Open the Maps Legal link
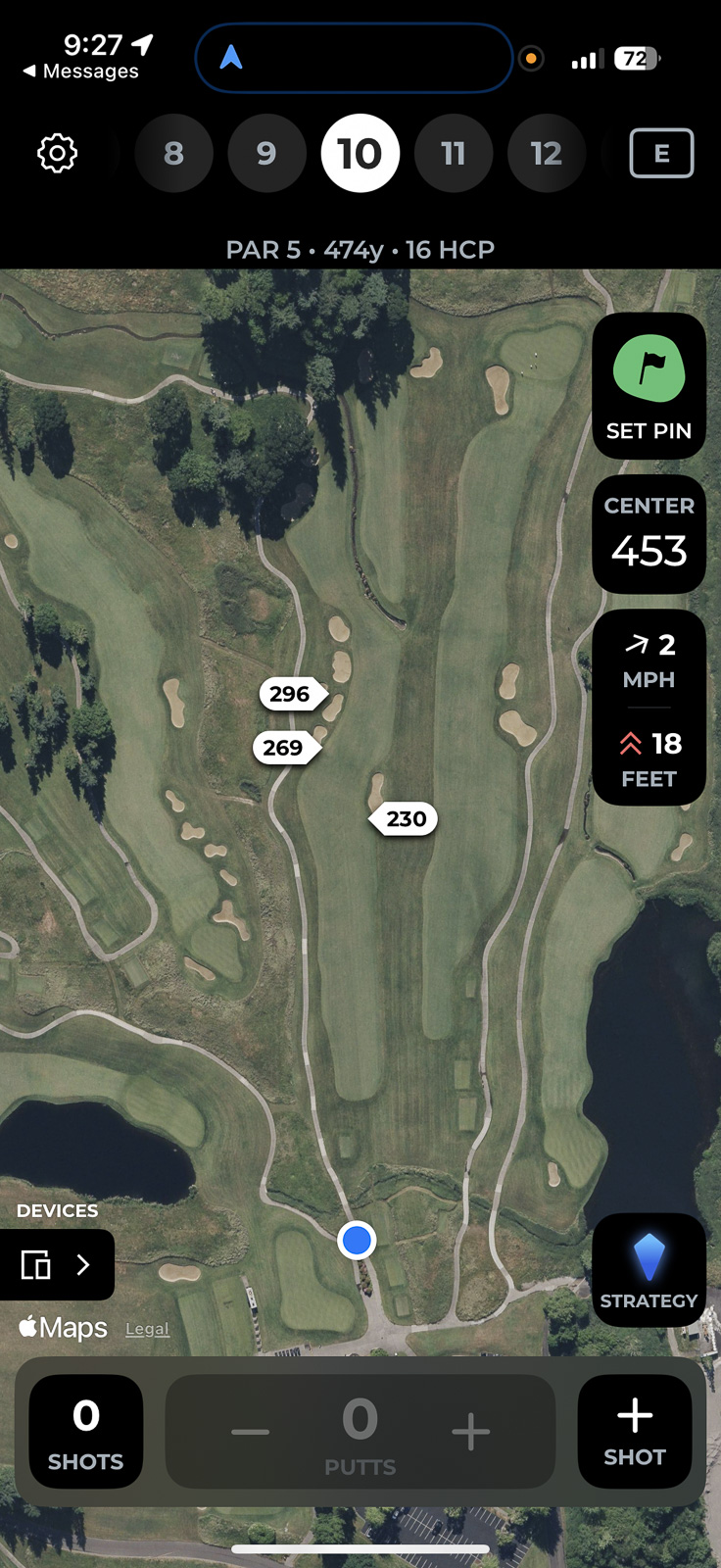The image size is (721, 1568). pyautogui.click(x=147, y=1329)
